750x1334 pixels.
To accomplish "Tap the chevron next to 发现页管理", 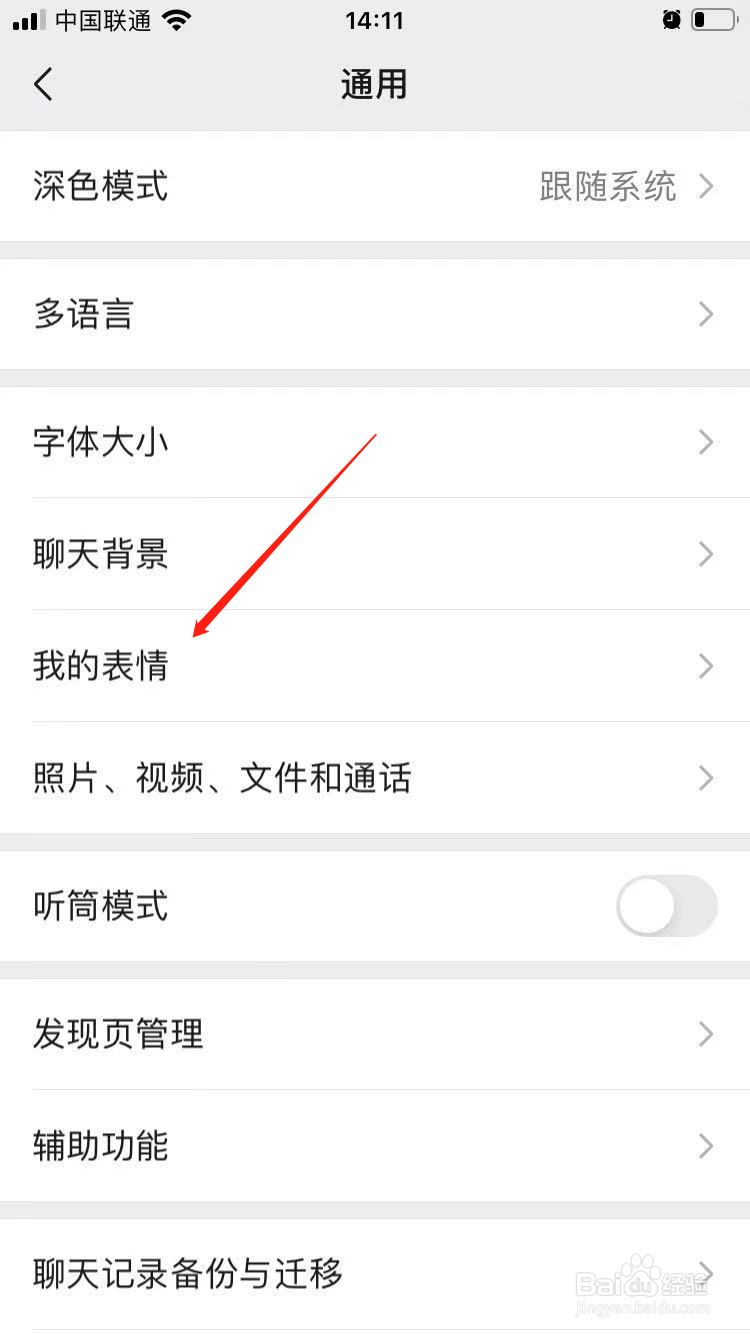I will tap(706, 1035).
